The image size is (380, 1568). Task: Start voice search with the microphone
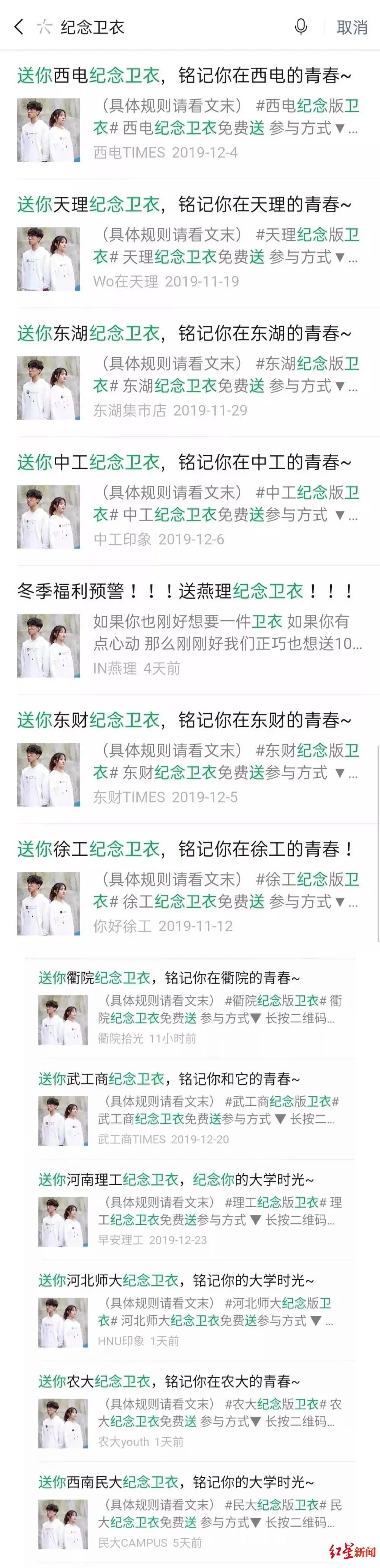(300, 27)
